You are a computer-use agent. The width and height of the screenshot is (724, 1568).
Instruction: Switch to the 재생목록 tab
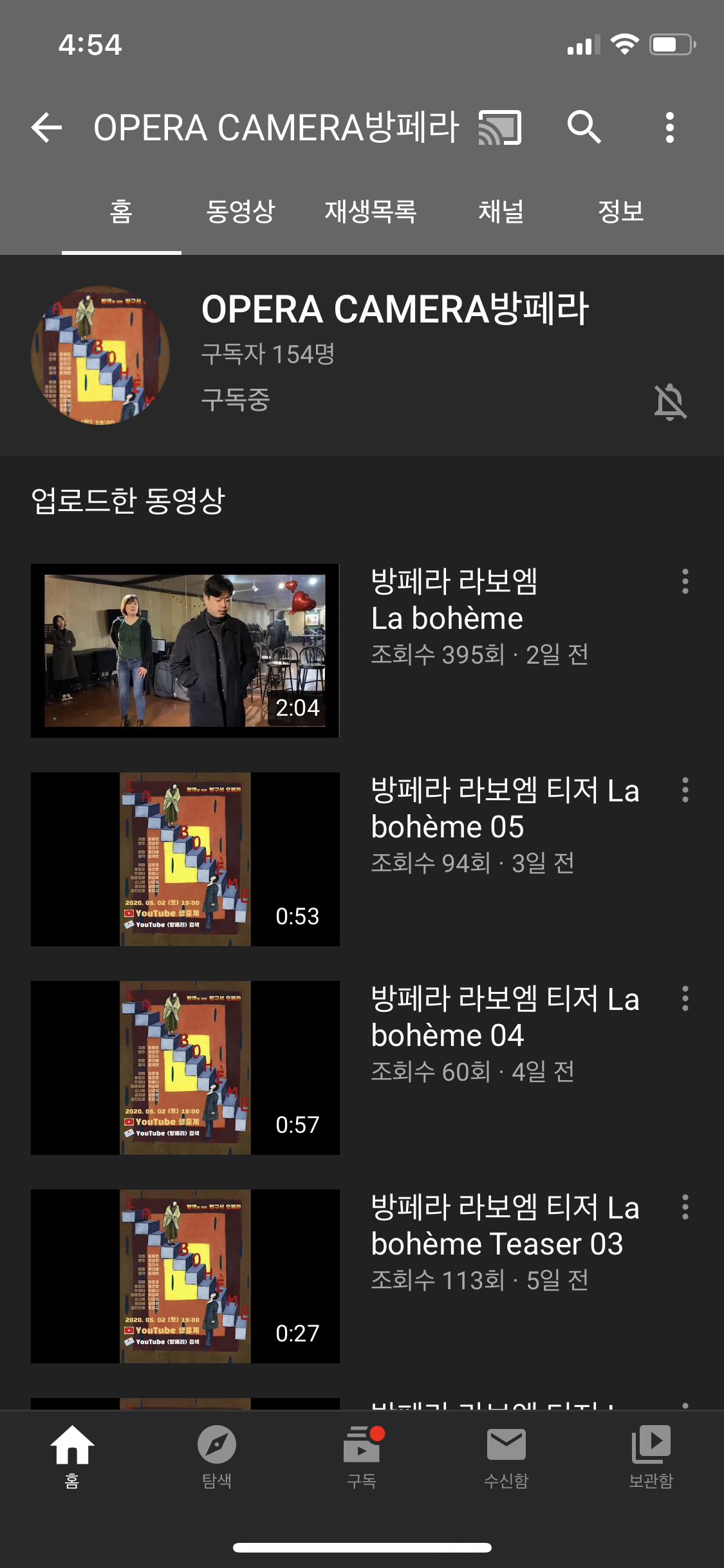[x=371, y=211]
